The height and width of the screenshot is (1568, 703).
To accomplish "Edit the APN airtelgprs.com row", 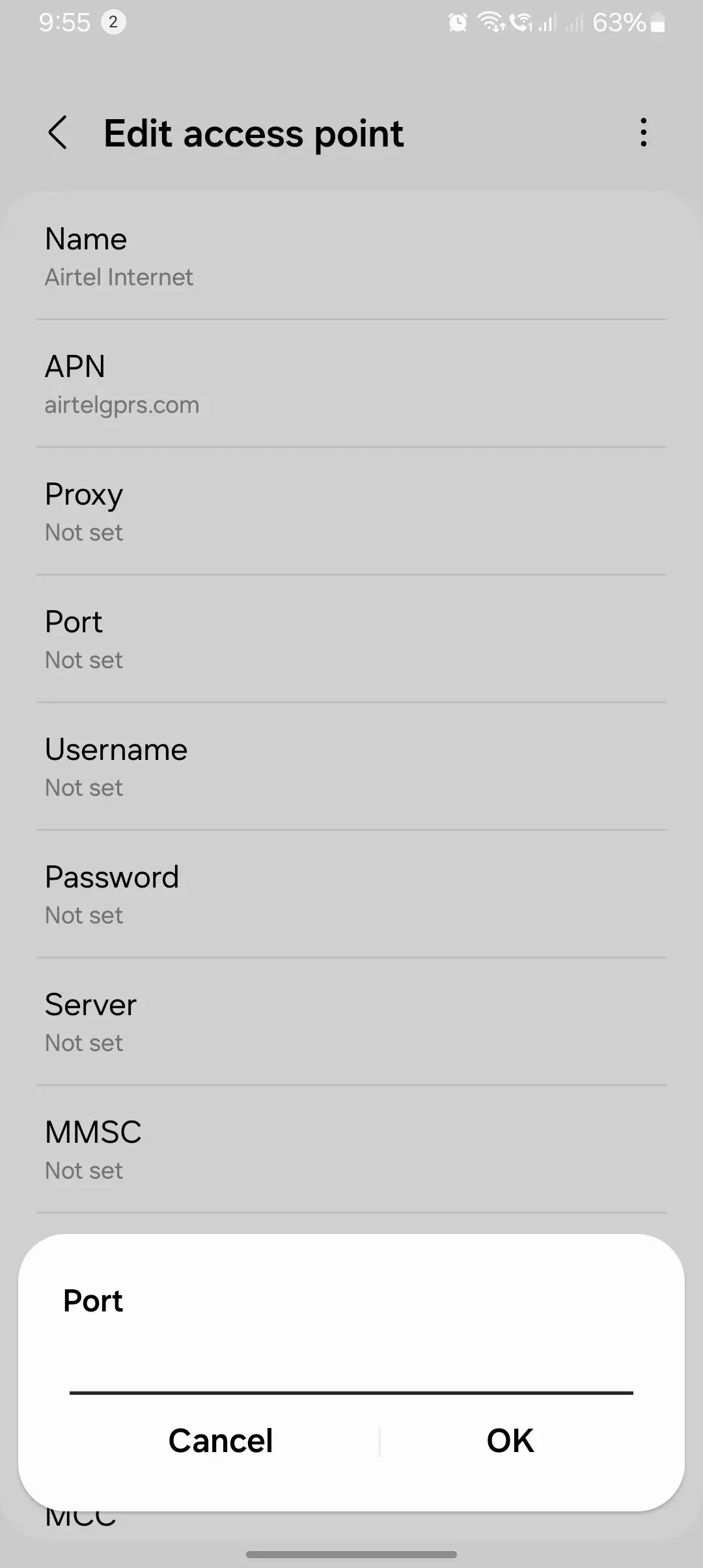I will click(351, 384).
